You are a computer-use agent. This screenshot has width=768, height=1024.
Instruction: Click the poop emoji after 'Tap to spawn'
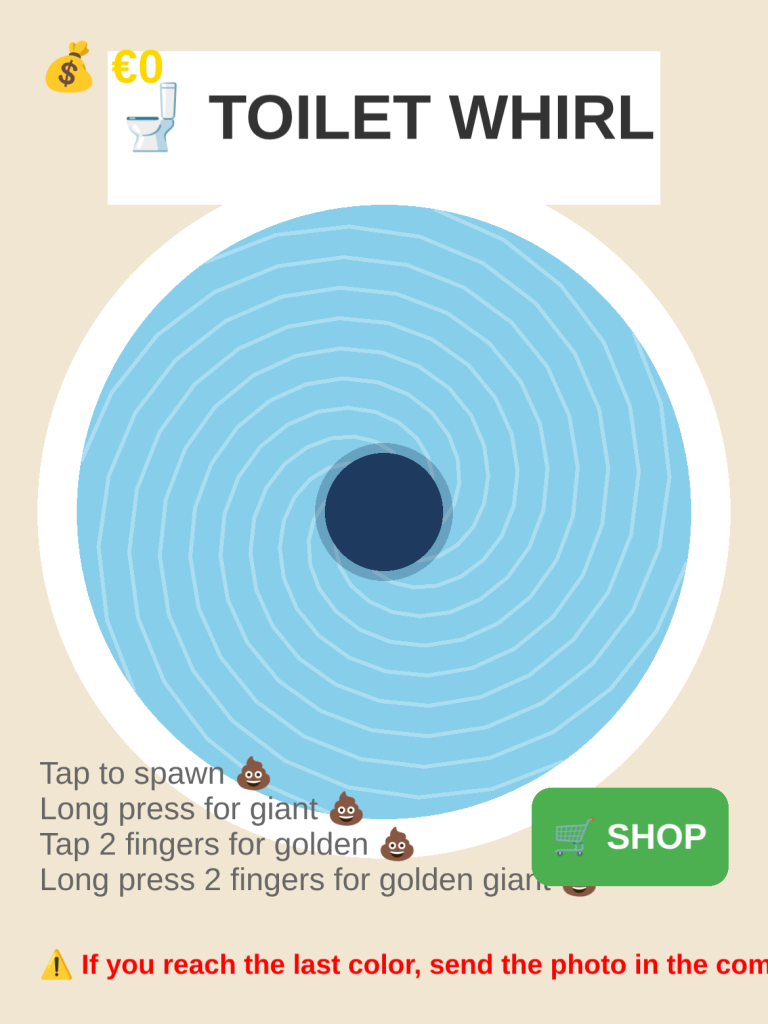click(x=254, y=772)
